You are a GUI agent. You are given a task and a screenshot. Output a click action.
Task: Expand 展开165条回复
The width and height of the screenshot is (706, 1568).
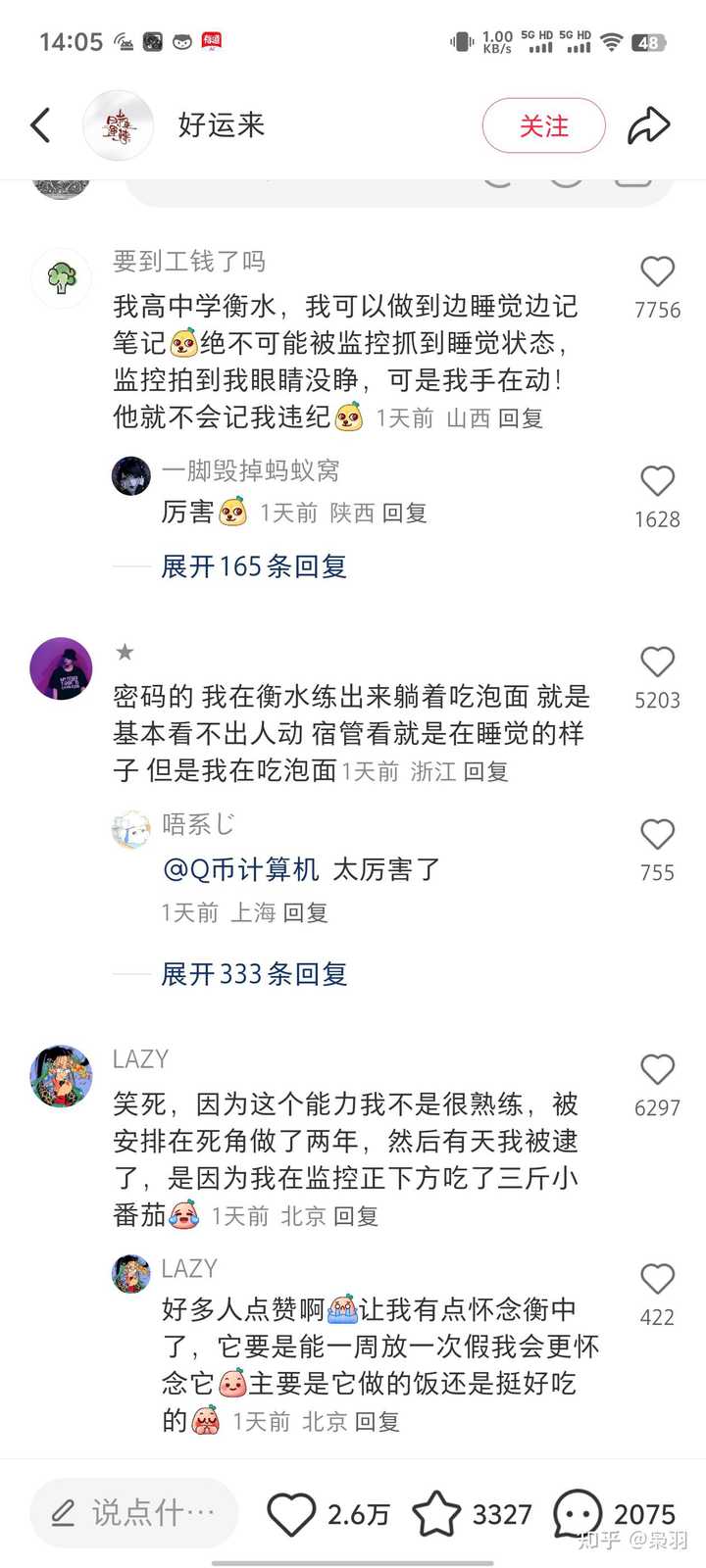coord(254,566)
